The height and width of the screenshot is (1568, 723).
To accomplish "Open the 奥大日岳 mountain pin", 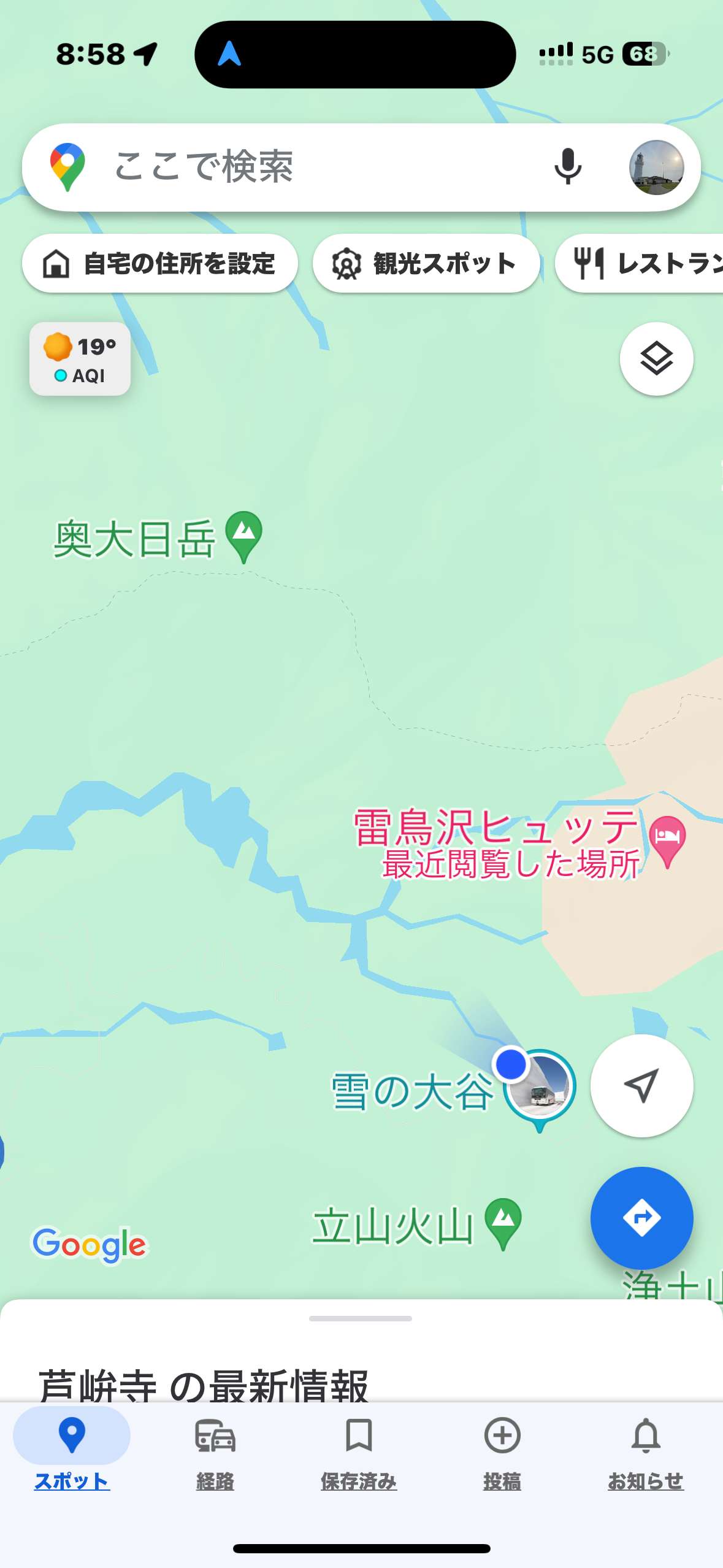I will 243,536.
